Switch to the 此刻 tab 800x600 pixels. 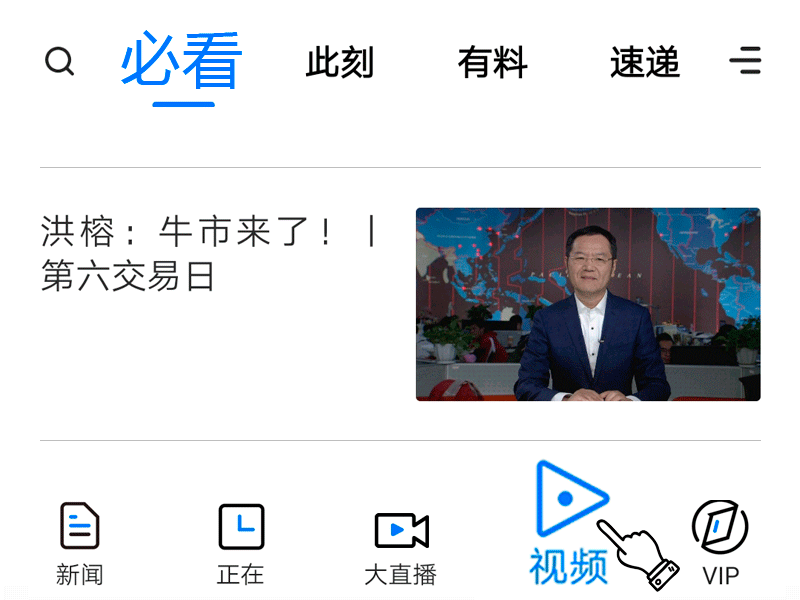point(340,63)
